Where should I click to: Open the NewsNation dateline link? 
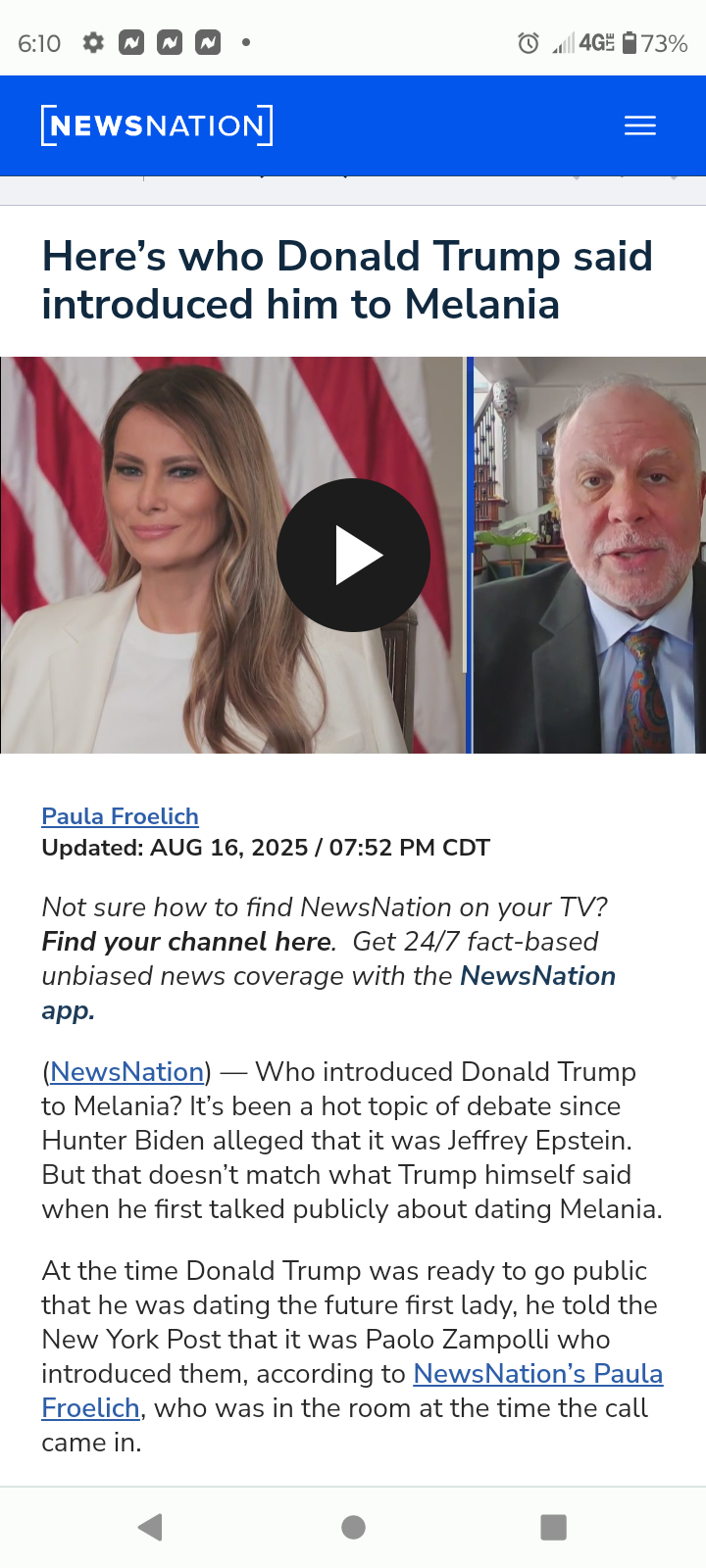click(x=126, y=1072)
